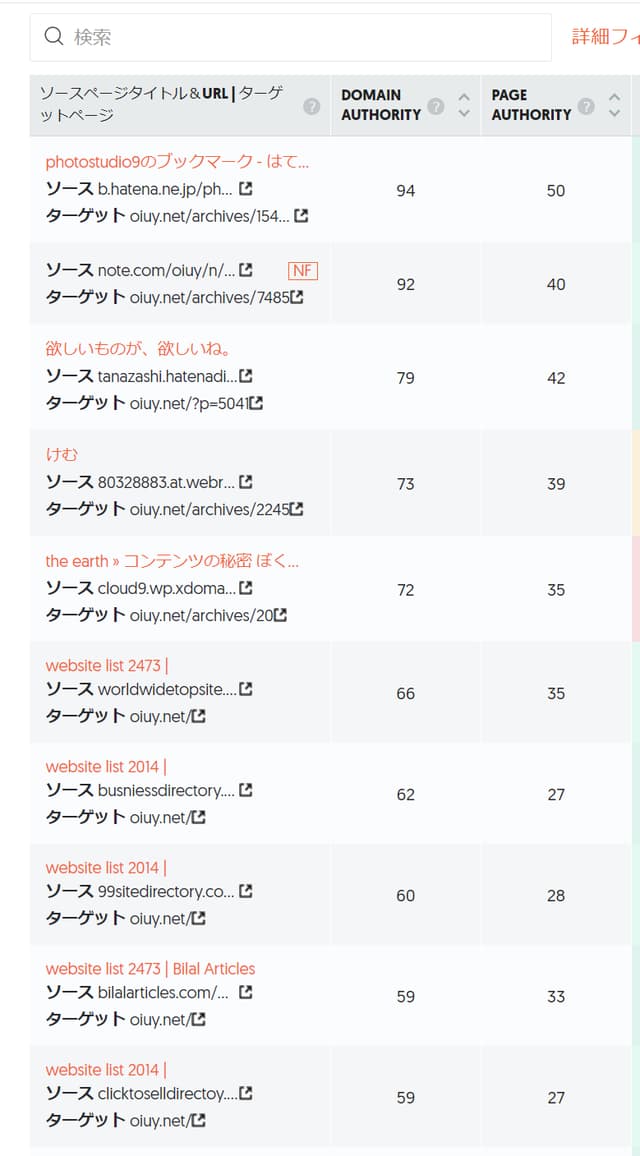Show help for Domain Authority
This screenshot has width=640, height=1156.
coord(436,106)
